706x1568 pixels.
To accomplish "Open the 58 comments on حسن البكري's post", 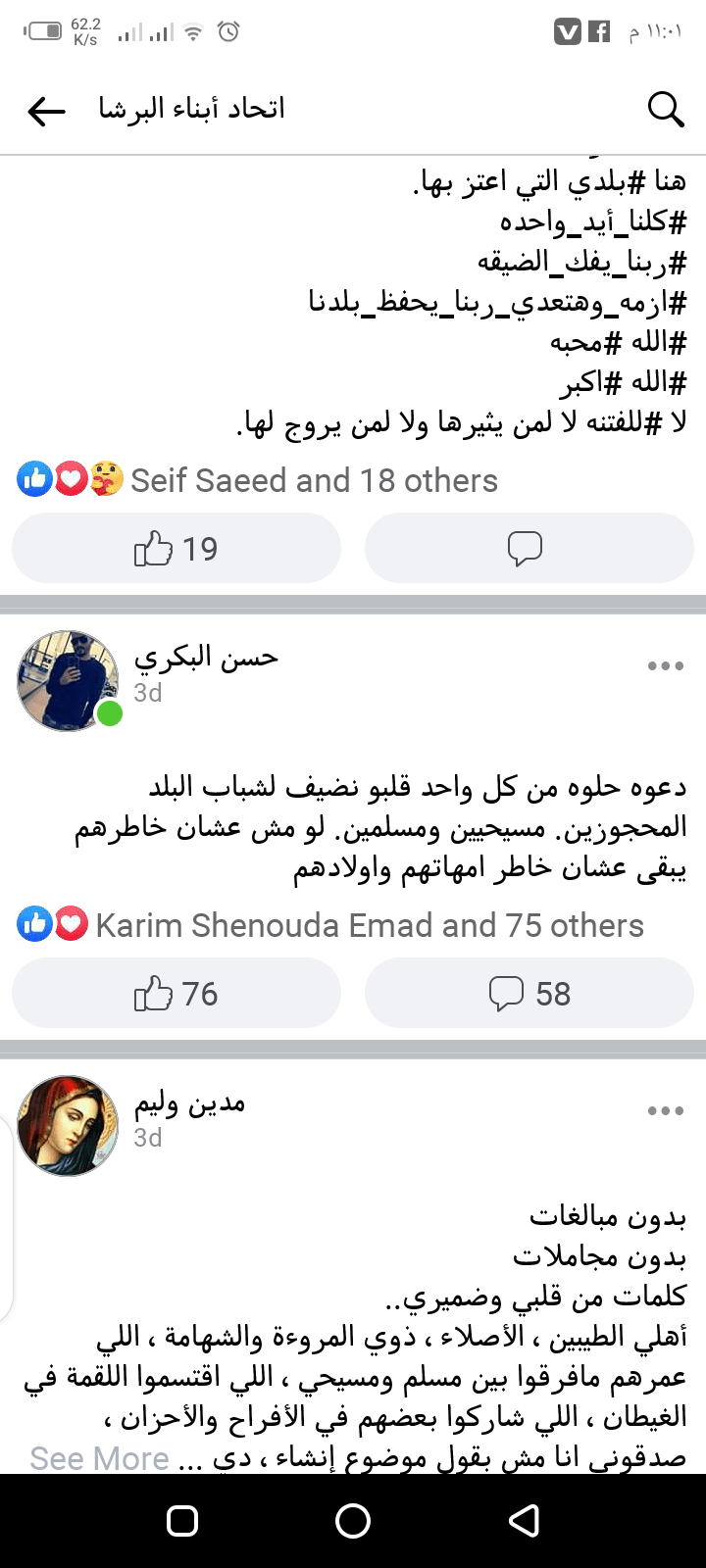I will (528, 994).
